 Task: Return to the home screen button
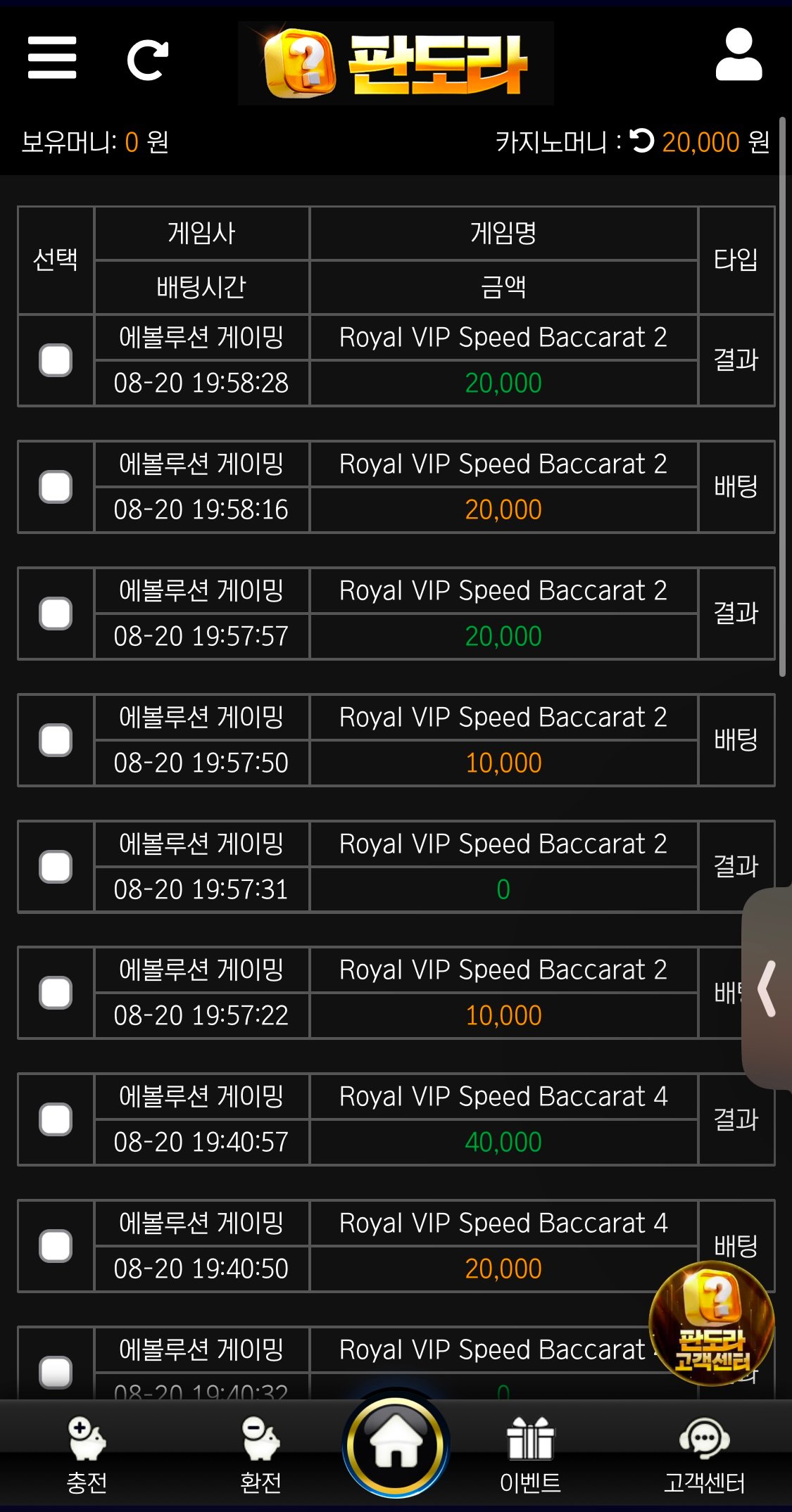click(396, 1444)
